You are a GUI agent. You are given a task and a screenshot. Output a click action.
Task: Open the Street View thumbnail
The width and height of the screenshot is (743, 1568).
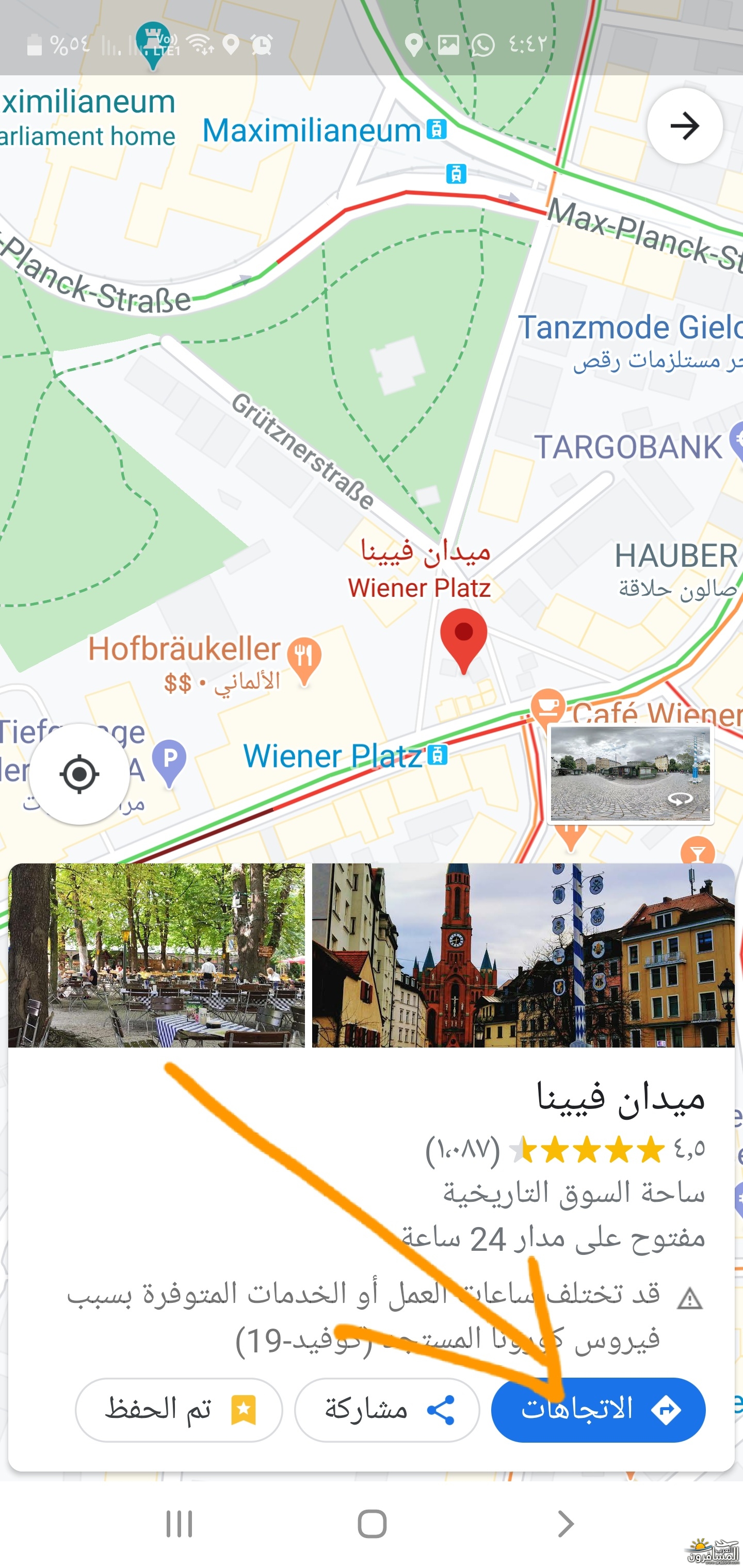[x=631, y=774]
